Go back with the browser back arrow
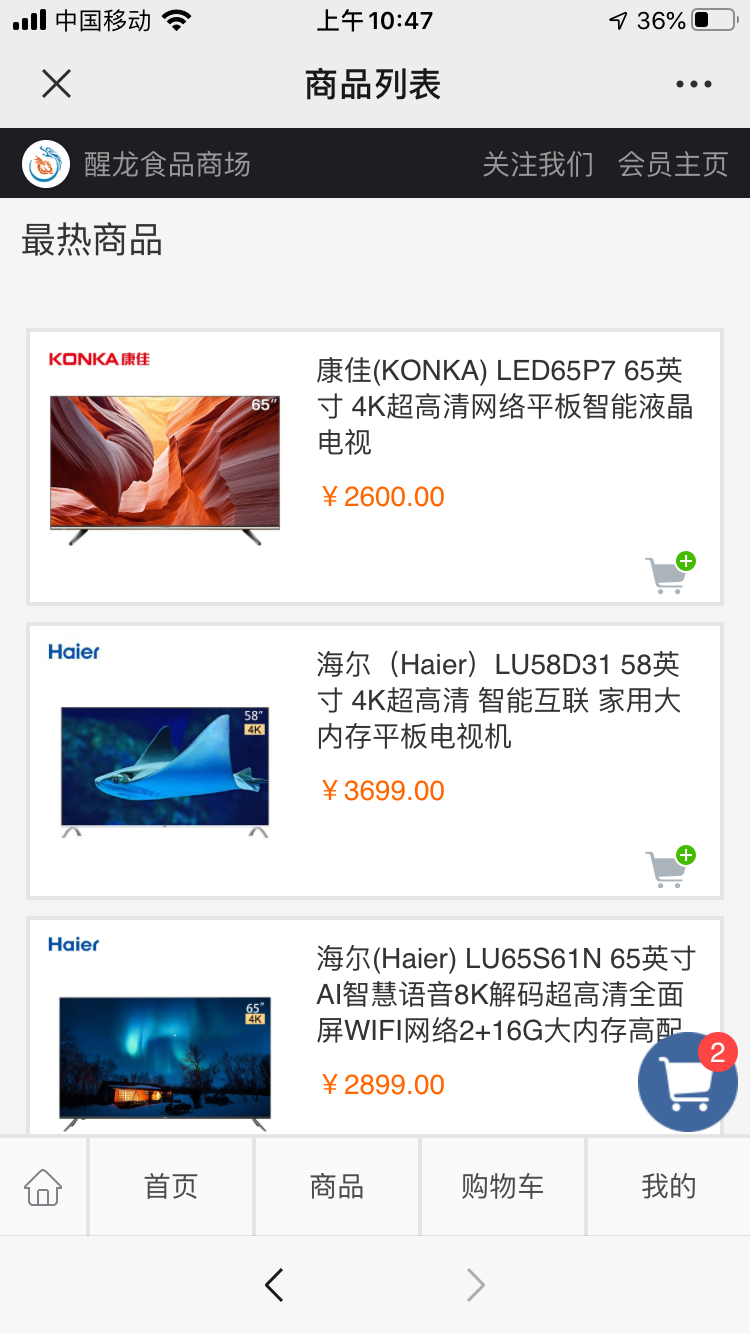750x1334 pixels. click(x=274, y=1285)
